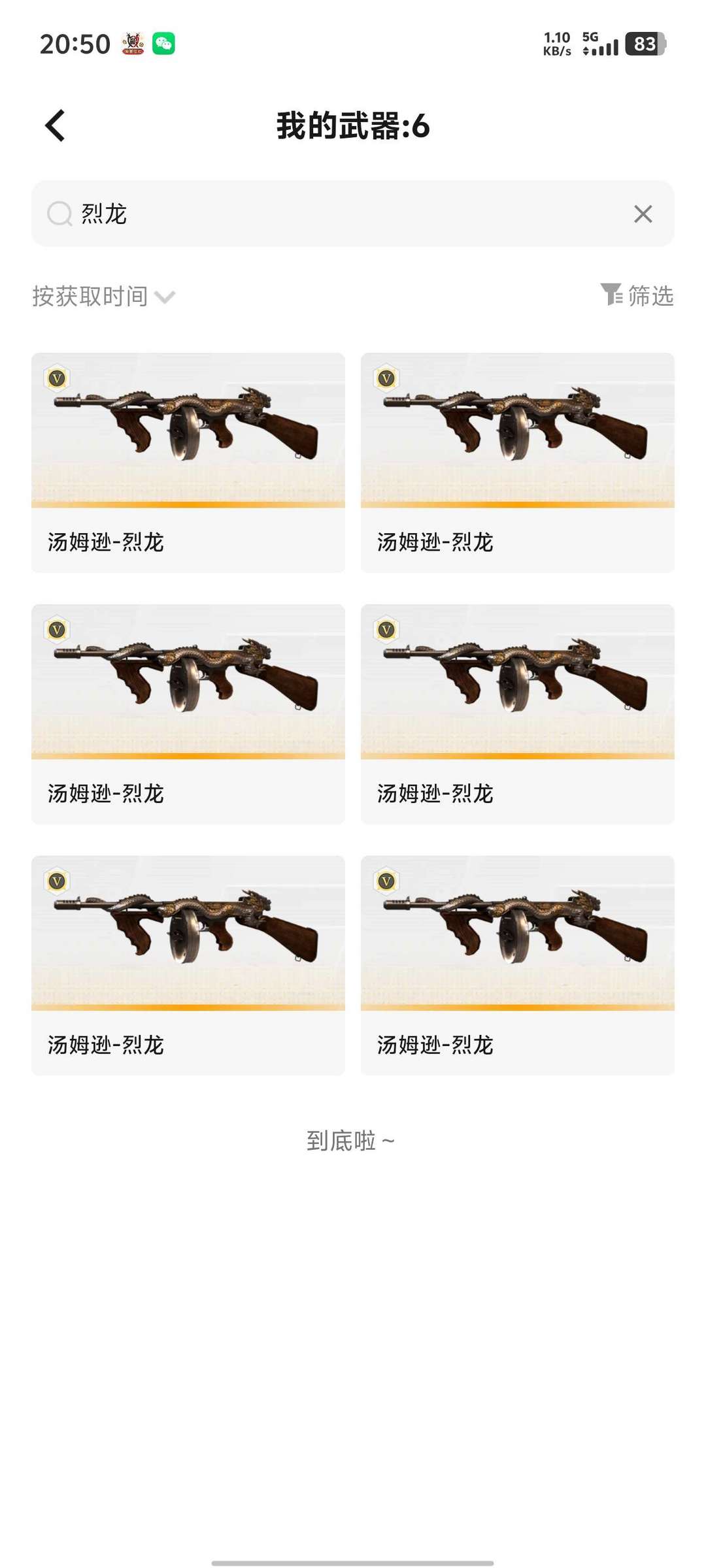The image size is (706, 1568).
Task: Select the first 汤姆逊-烈龙 weapon card
Action: (x=188, y=457)
